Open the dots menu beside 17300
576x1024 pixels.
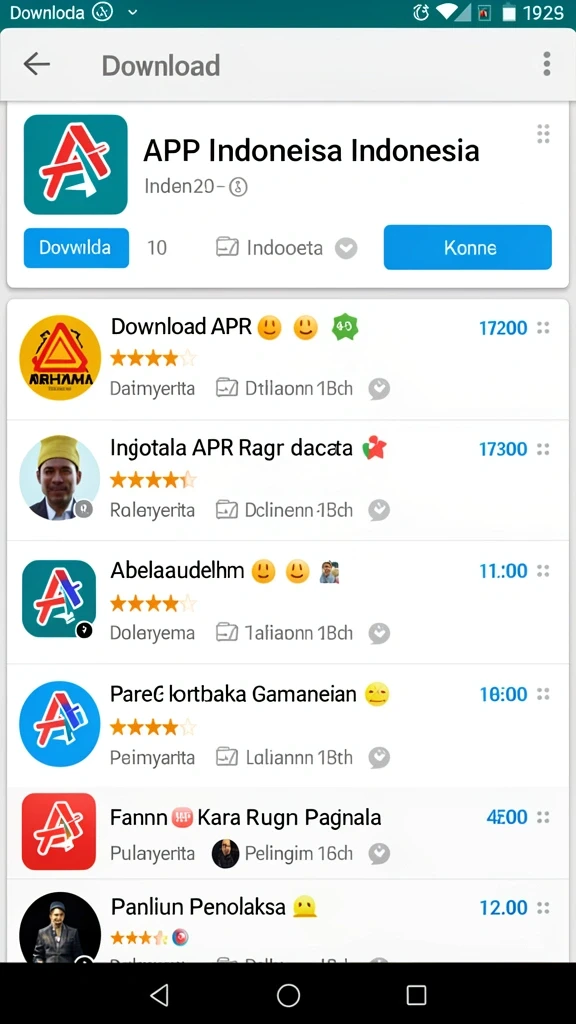(543, 449)
